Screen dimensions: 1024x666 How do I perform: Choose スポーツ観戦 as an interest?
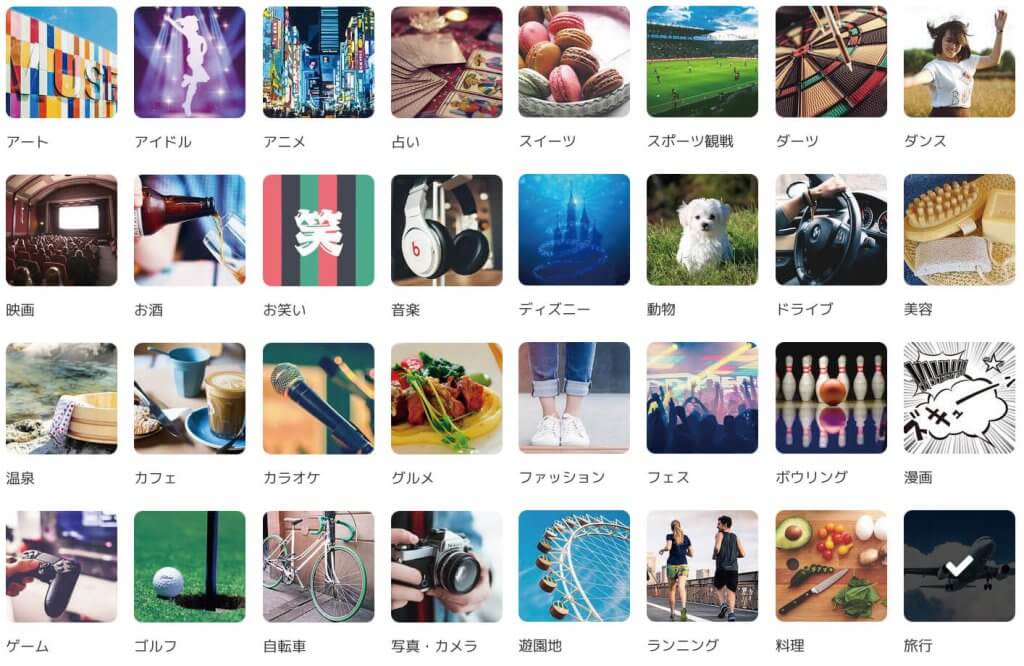coord(702,62)
